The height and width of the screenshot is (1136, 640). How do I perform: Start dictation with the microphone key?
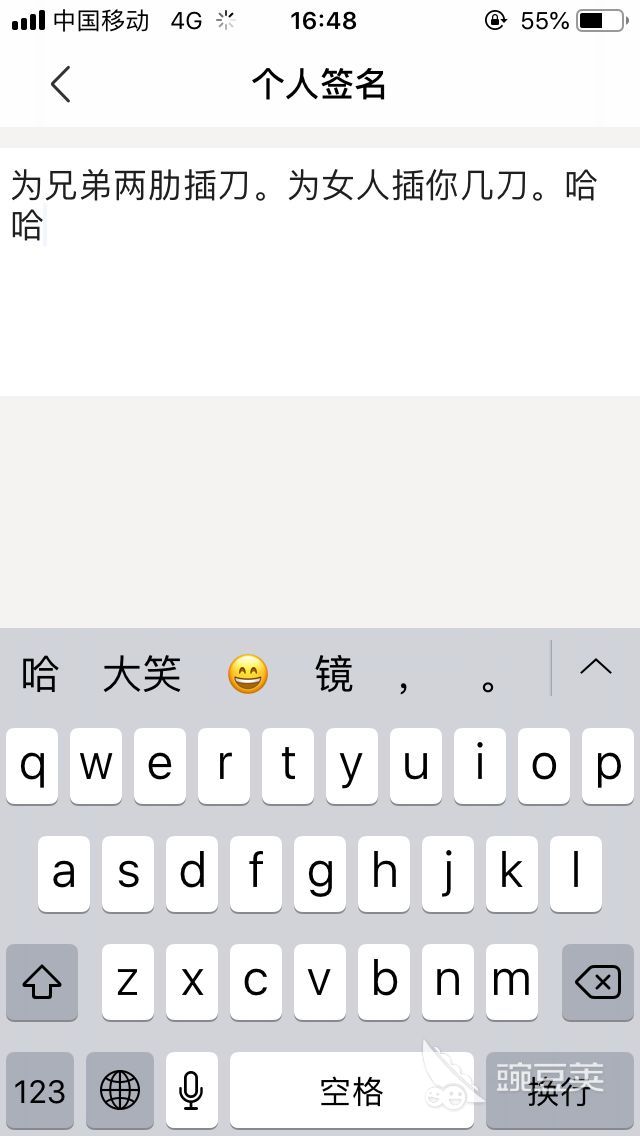(x=191, y=1090)
